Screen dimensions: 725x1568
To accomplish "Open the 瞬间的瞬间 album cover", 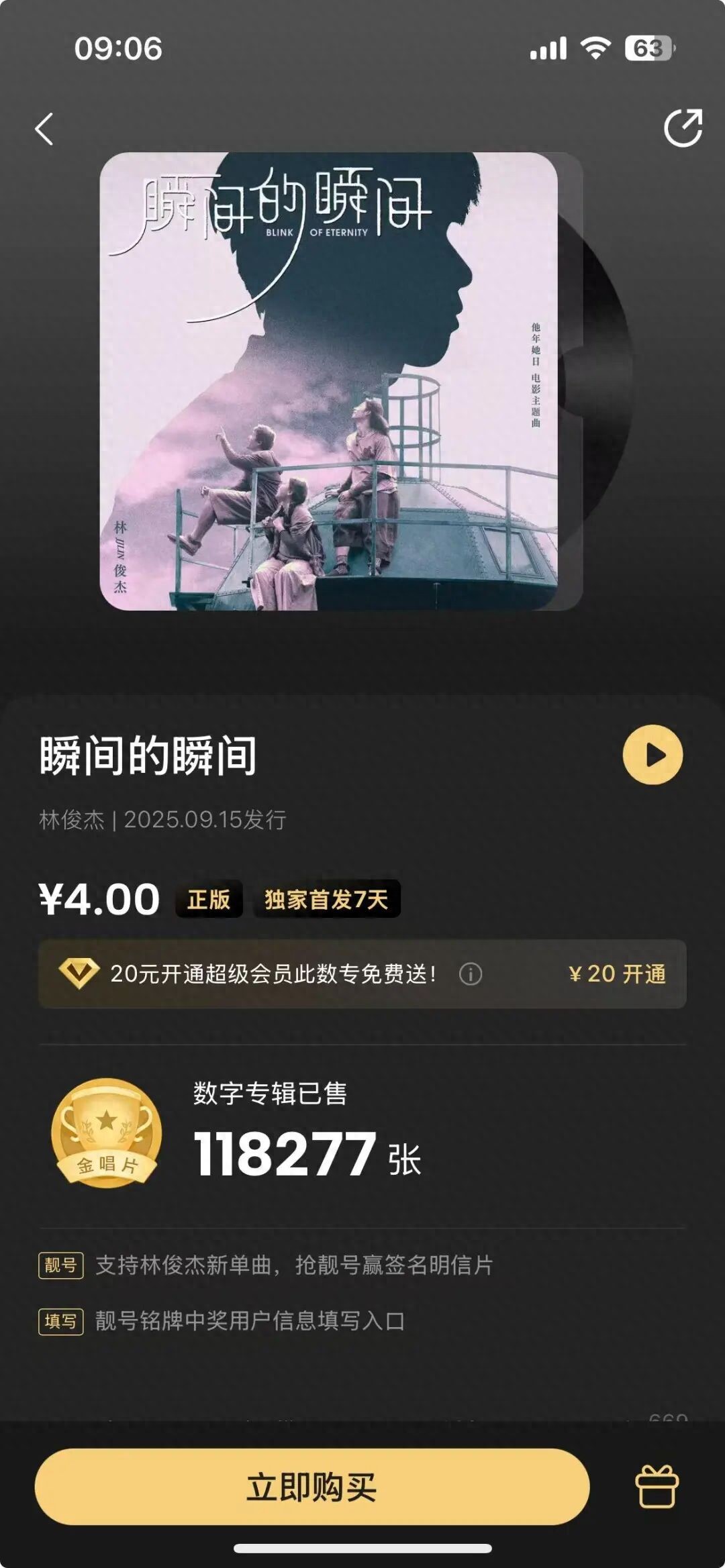I will pyautogui.click(x=328, y=381).
